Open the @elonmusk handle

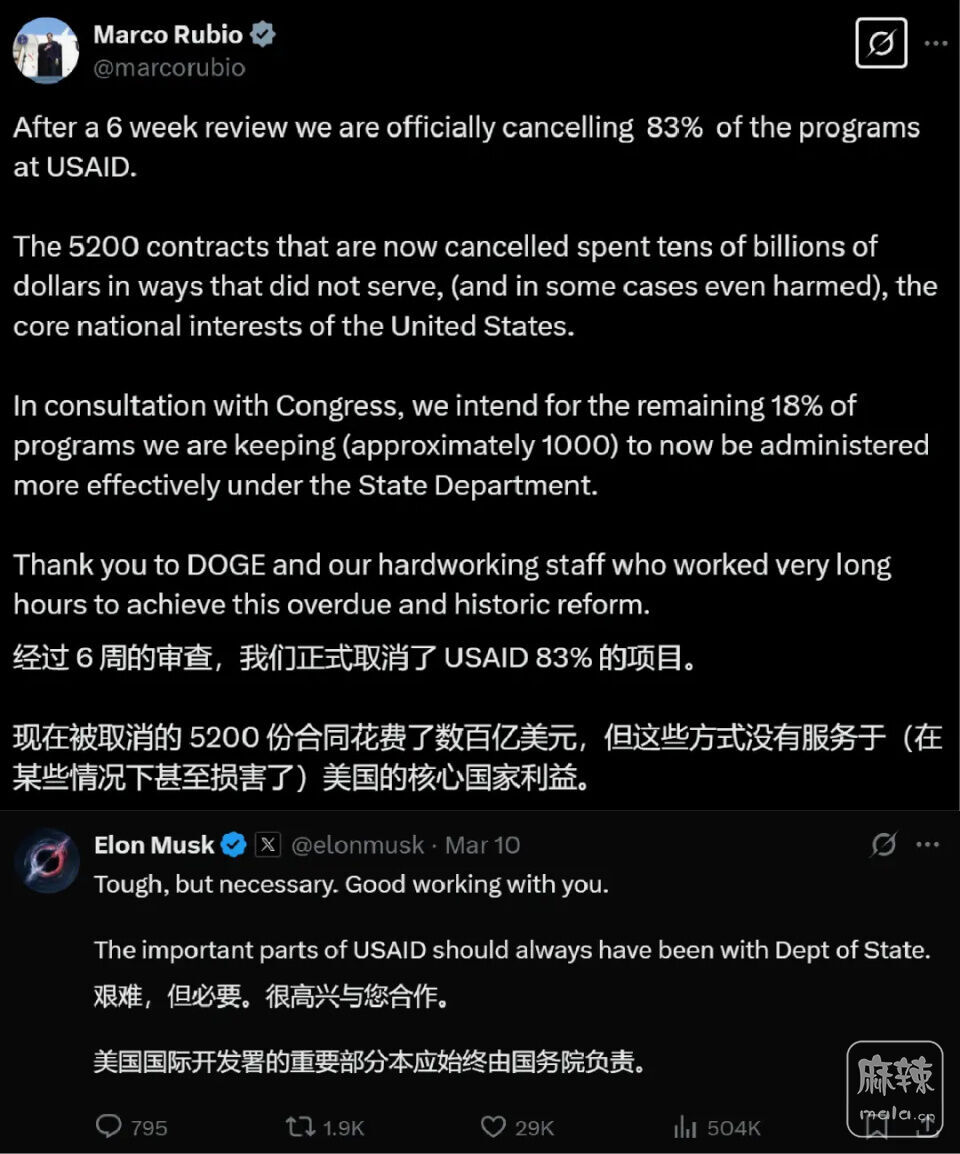click(357, 845)
